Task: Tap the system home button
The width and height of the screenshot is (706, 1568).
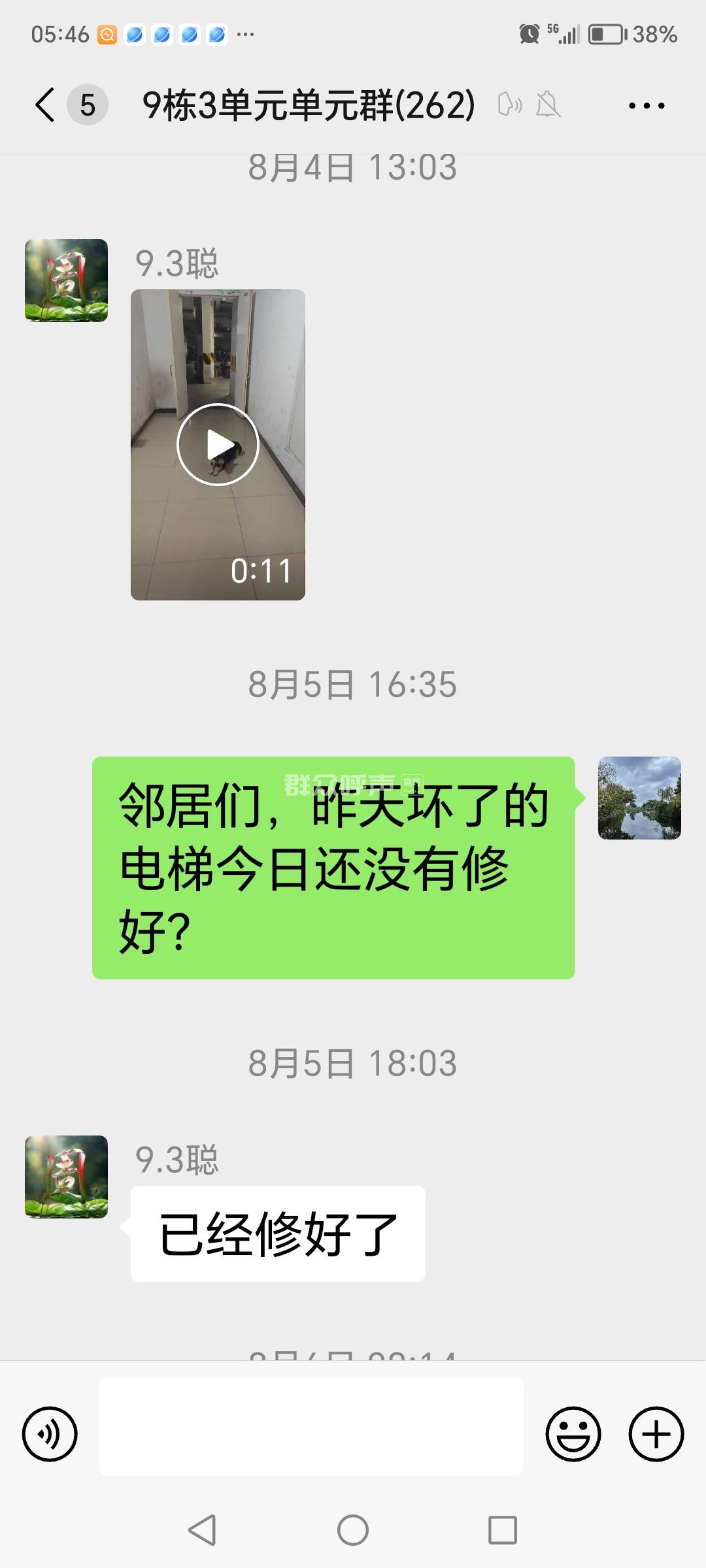Action: click(x=353, y=1529)
